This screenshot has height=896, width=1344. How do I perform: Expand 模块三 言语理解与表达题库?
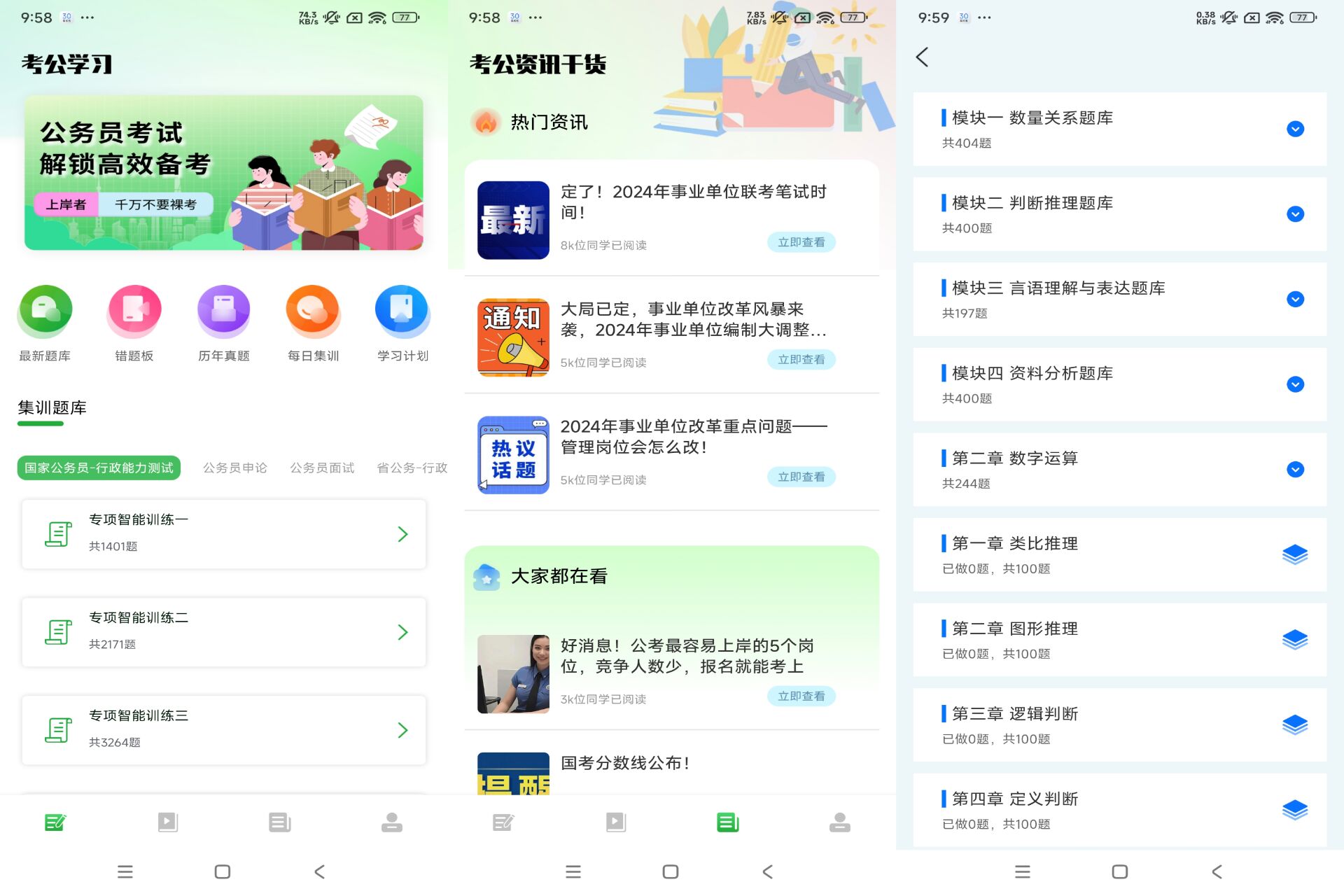tap(1295, 299)
